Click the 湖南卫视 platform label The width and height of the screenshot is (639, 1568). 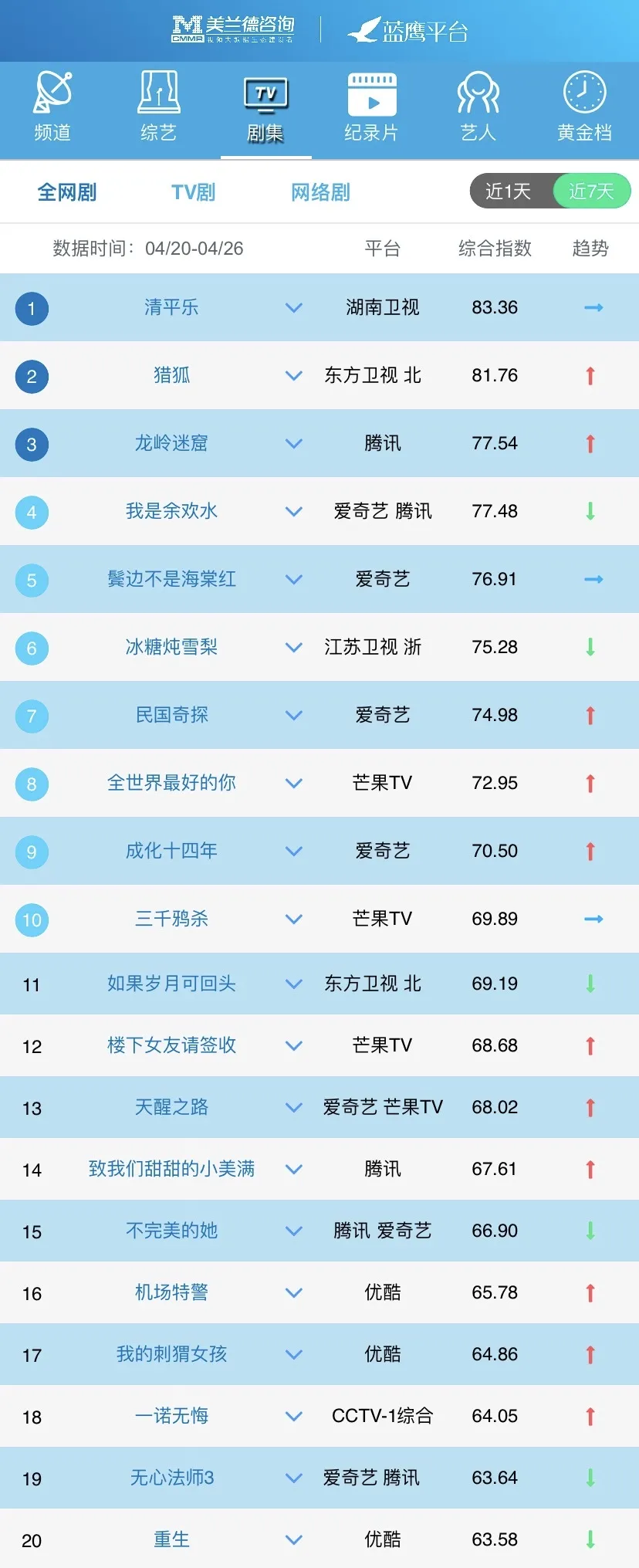(x=381, y=308)
